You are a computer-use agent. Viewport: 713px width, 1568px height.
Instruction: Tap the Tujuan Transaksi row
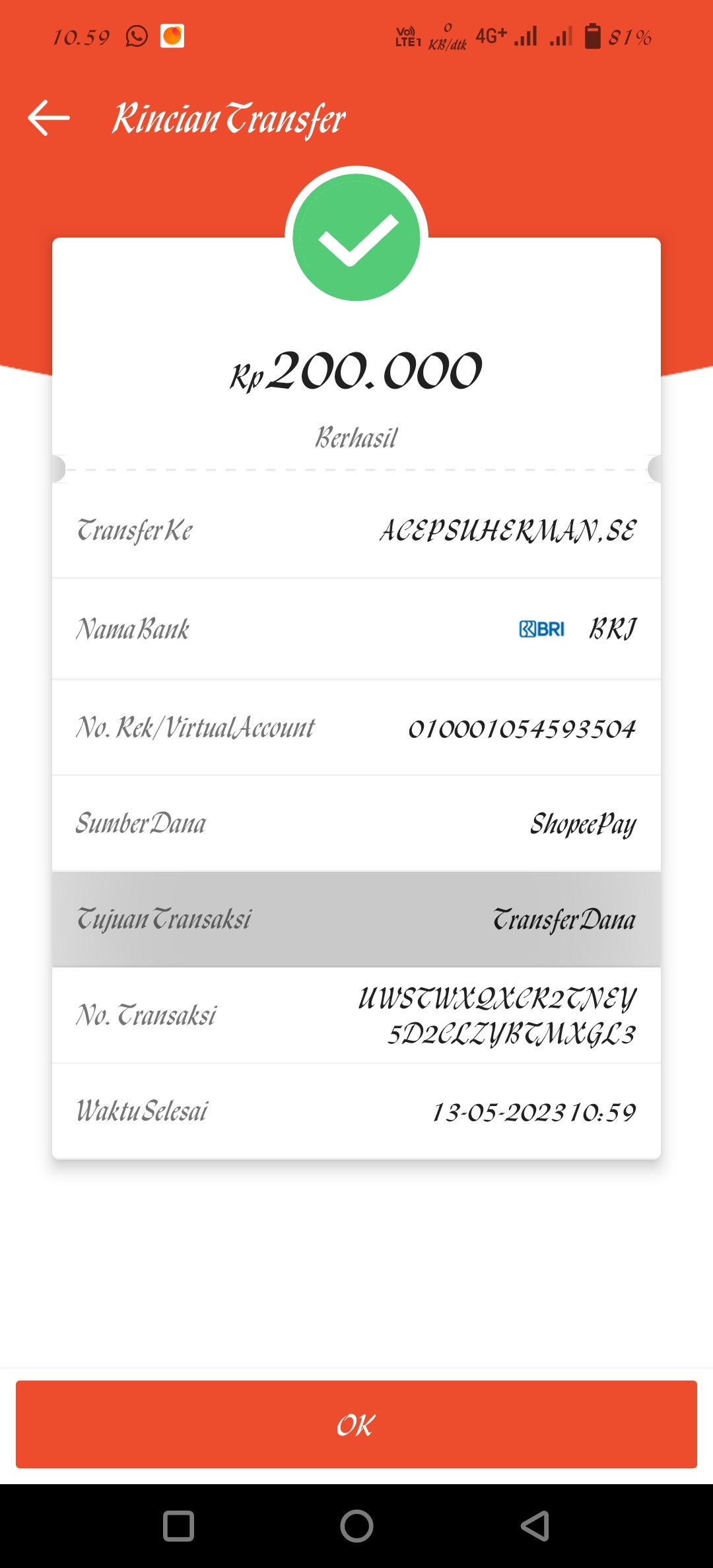coord(356,919)
